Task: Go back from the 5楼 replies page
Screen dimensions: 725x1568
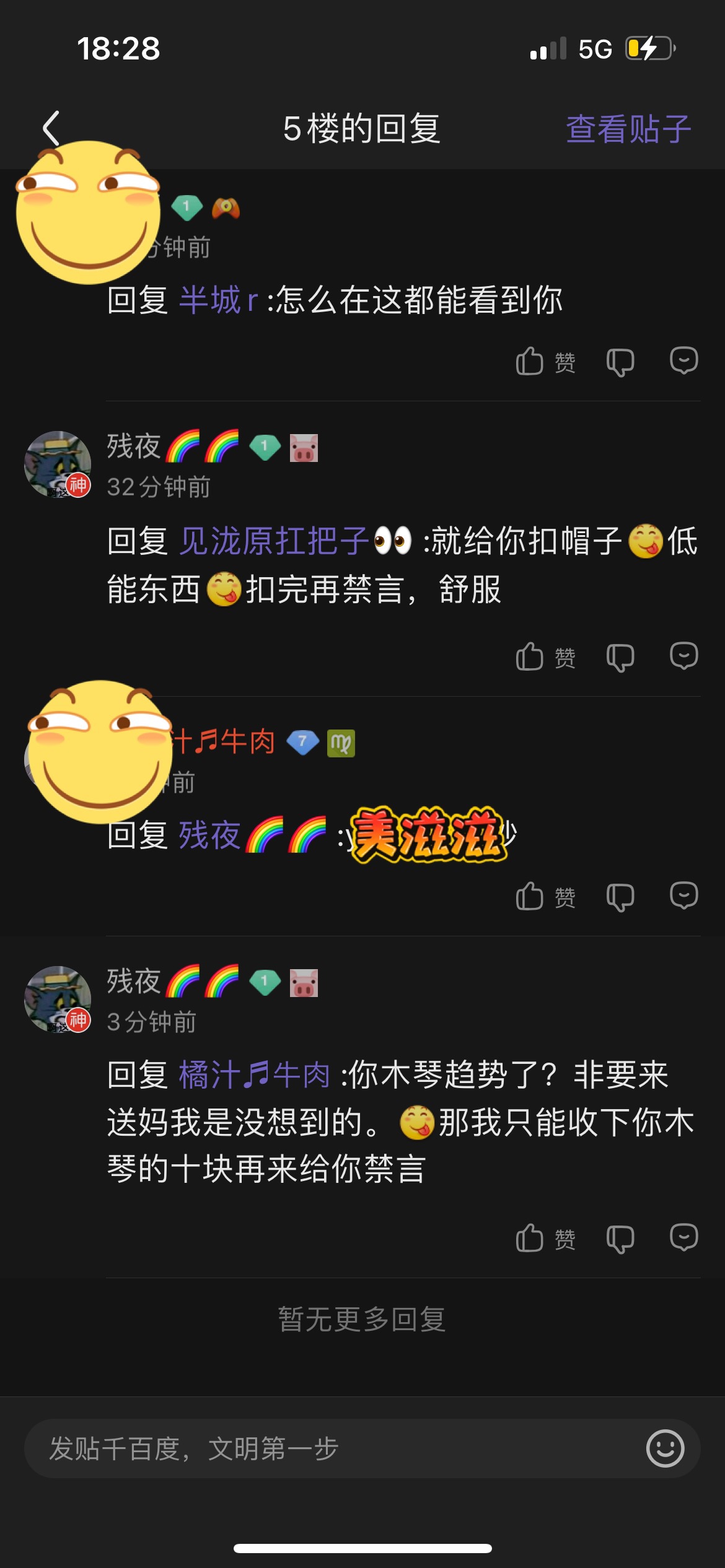Action: (51, 128)
